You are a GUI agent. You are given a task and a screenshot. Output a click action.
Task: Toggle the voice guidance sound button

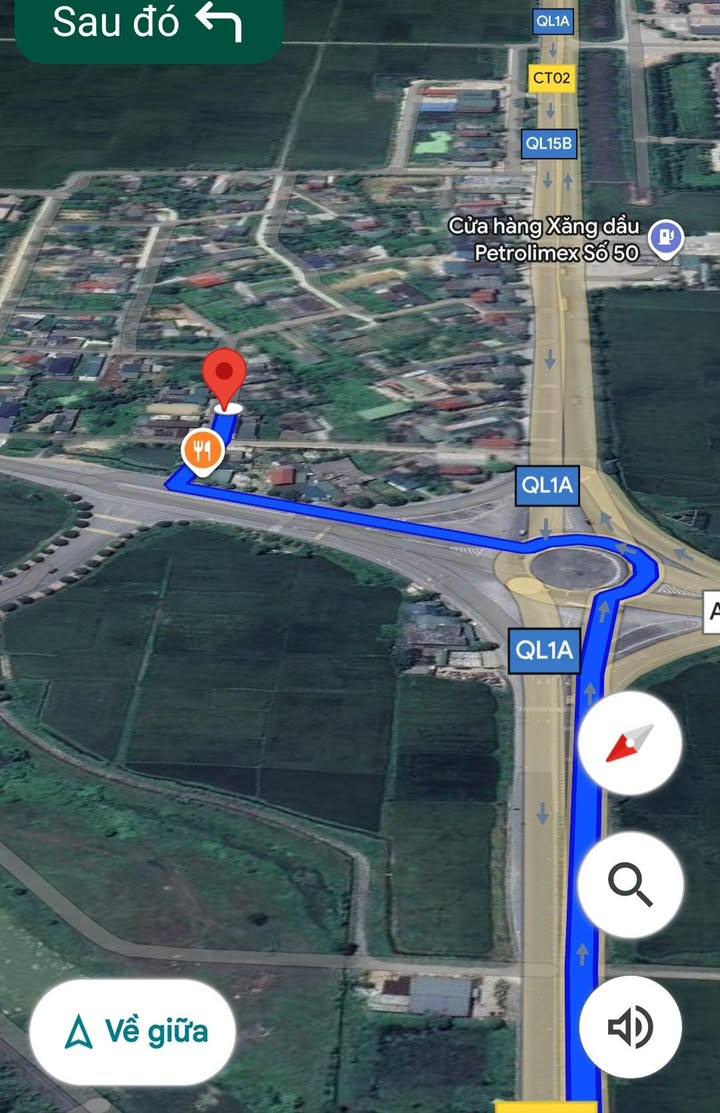coord(630,1027)
